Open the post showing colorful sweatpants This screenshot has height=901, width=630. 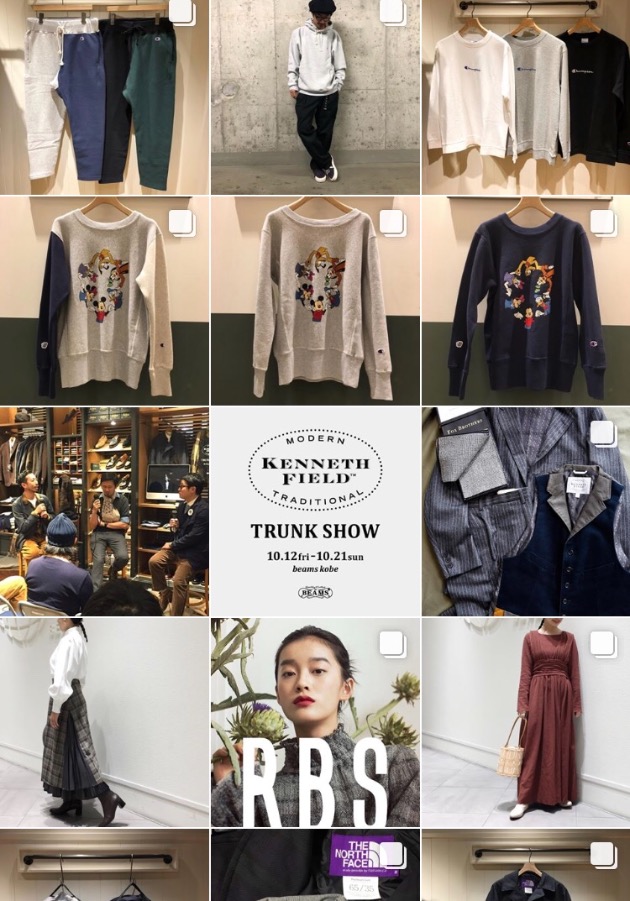pos(104,96)
